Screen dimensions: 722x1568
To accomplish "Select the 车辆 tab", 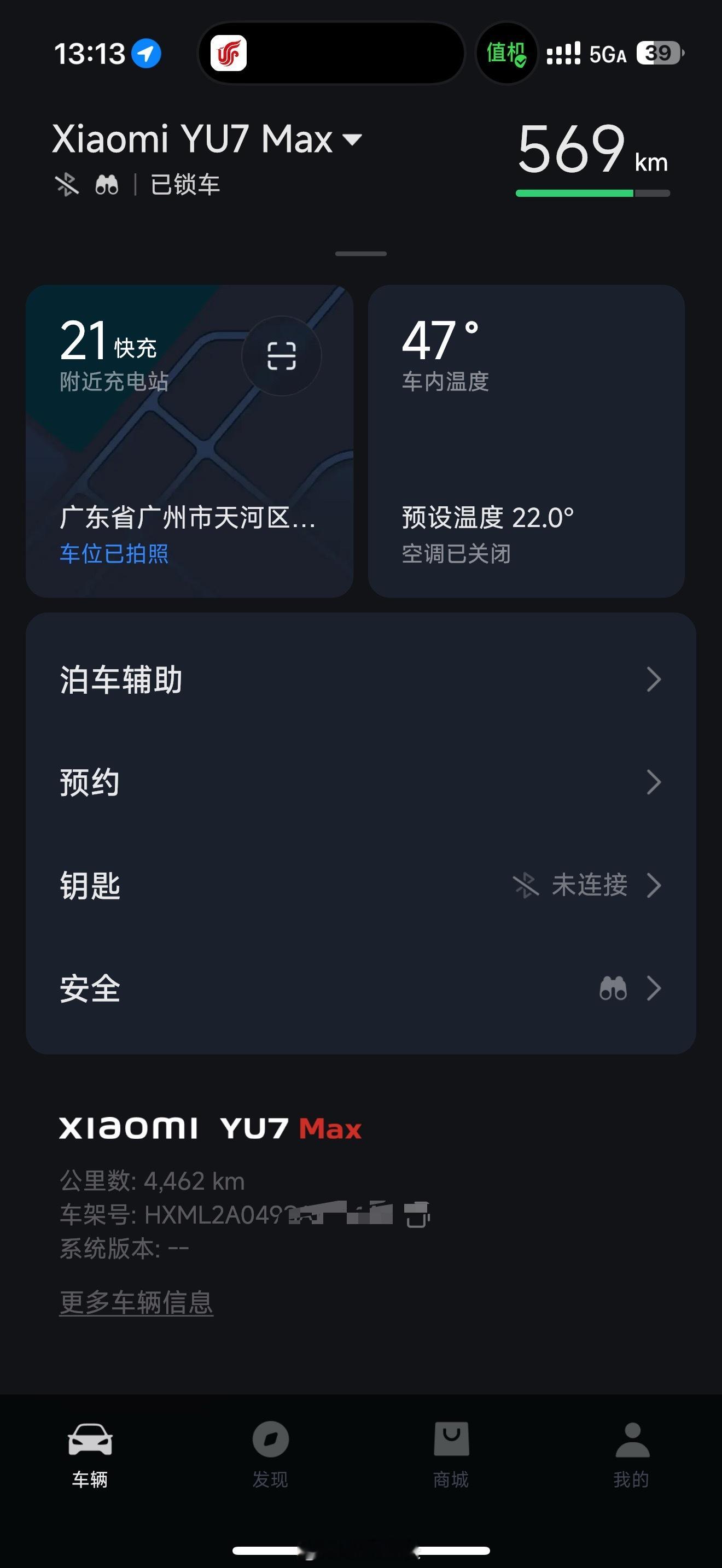I will pyautogui.click(x=90, y=1455).
